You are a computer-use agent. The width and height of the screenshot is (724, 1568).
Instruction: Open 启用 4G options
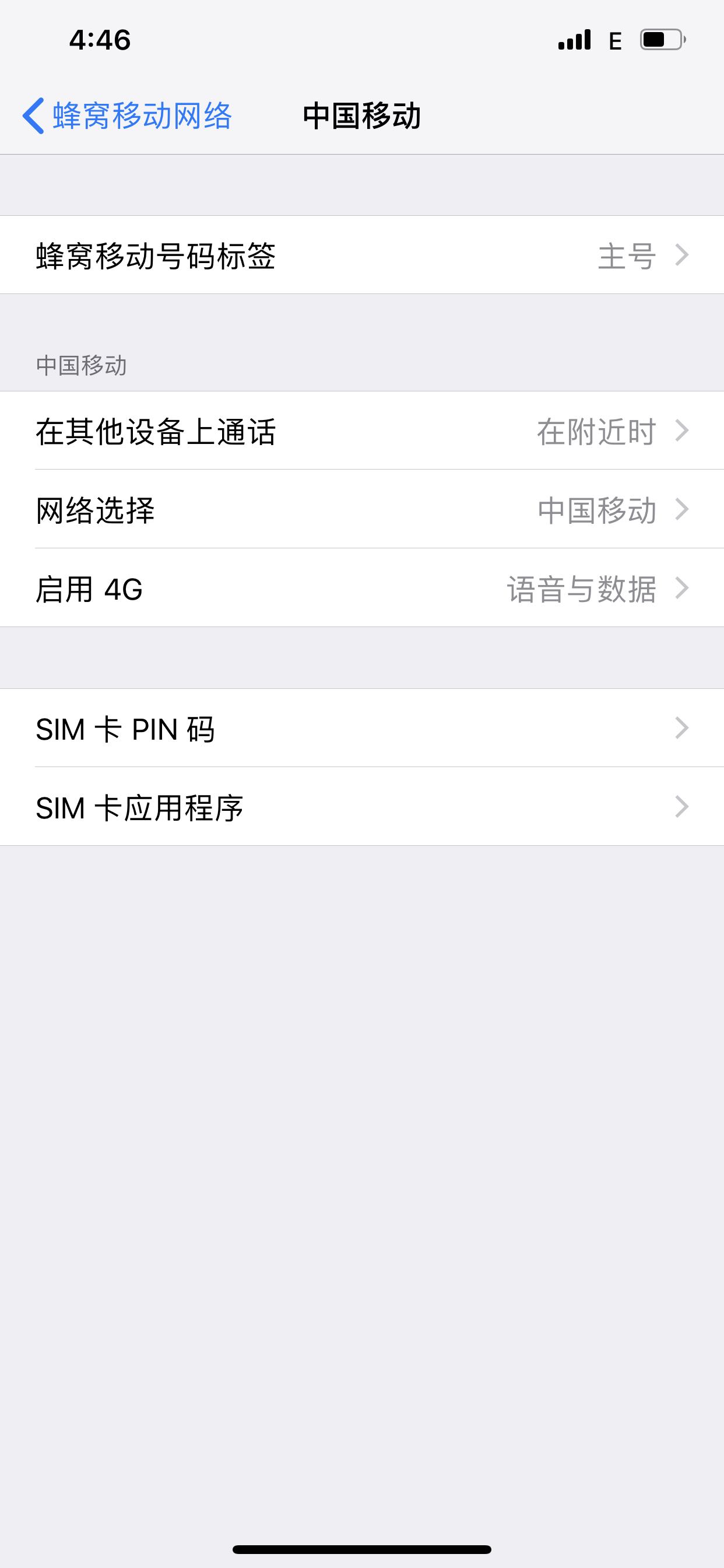click(361, 589)
